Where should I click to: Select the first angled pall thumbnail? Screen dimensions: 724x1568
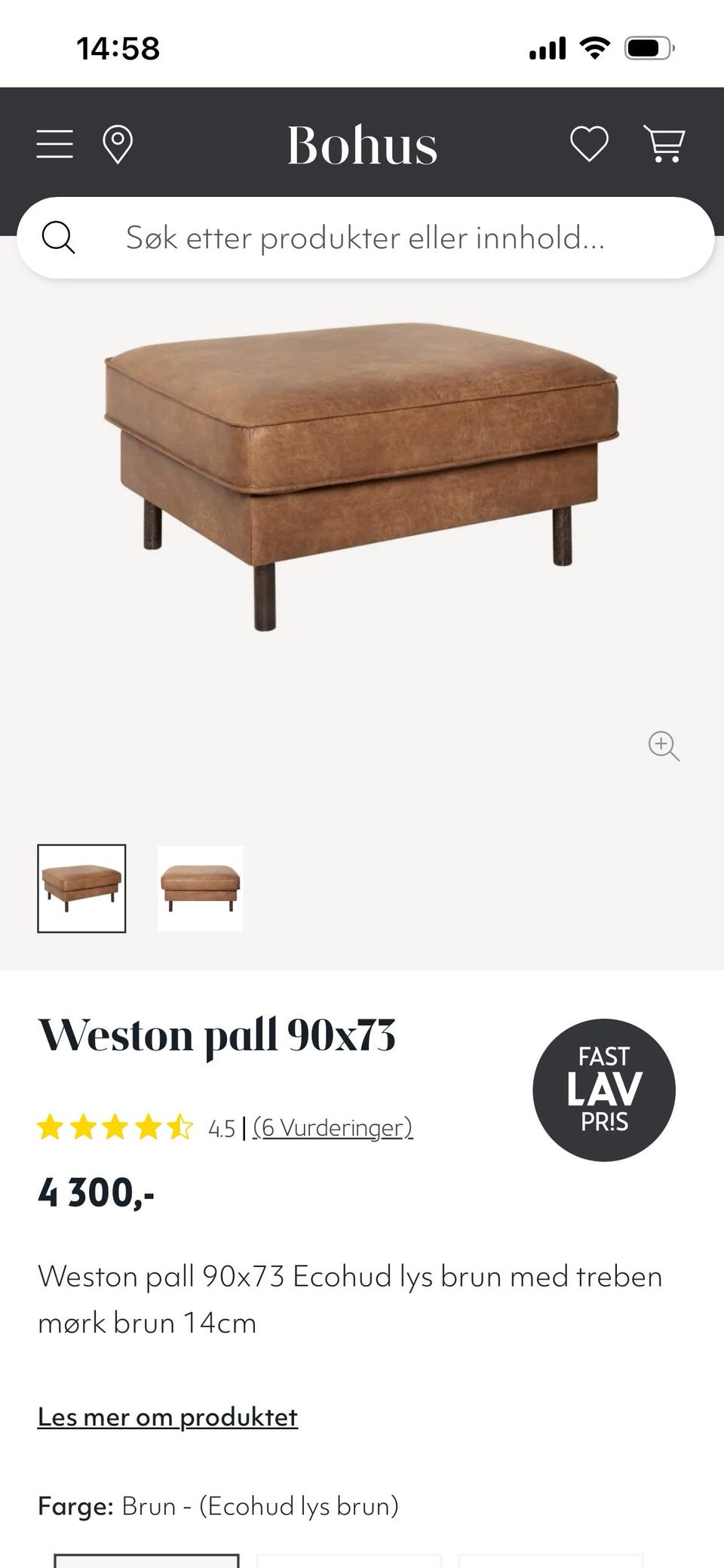[x=81, y=888]
